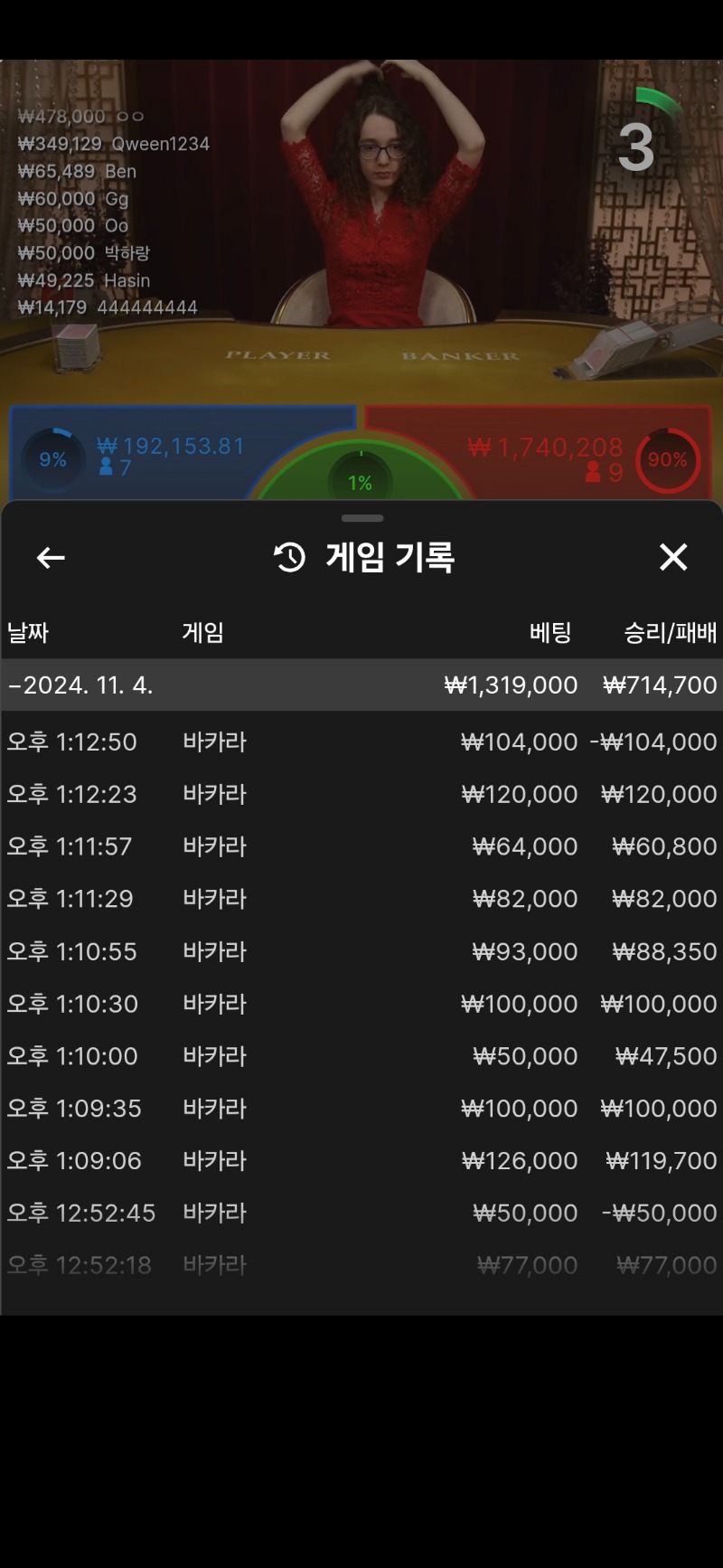Go back from the 게임 기록 panel
This screenshot has width=723, height=1568.
click(51, 558)
